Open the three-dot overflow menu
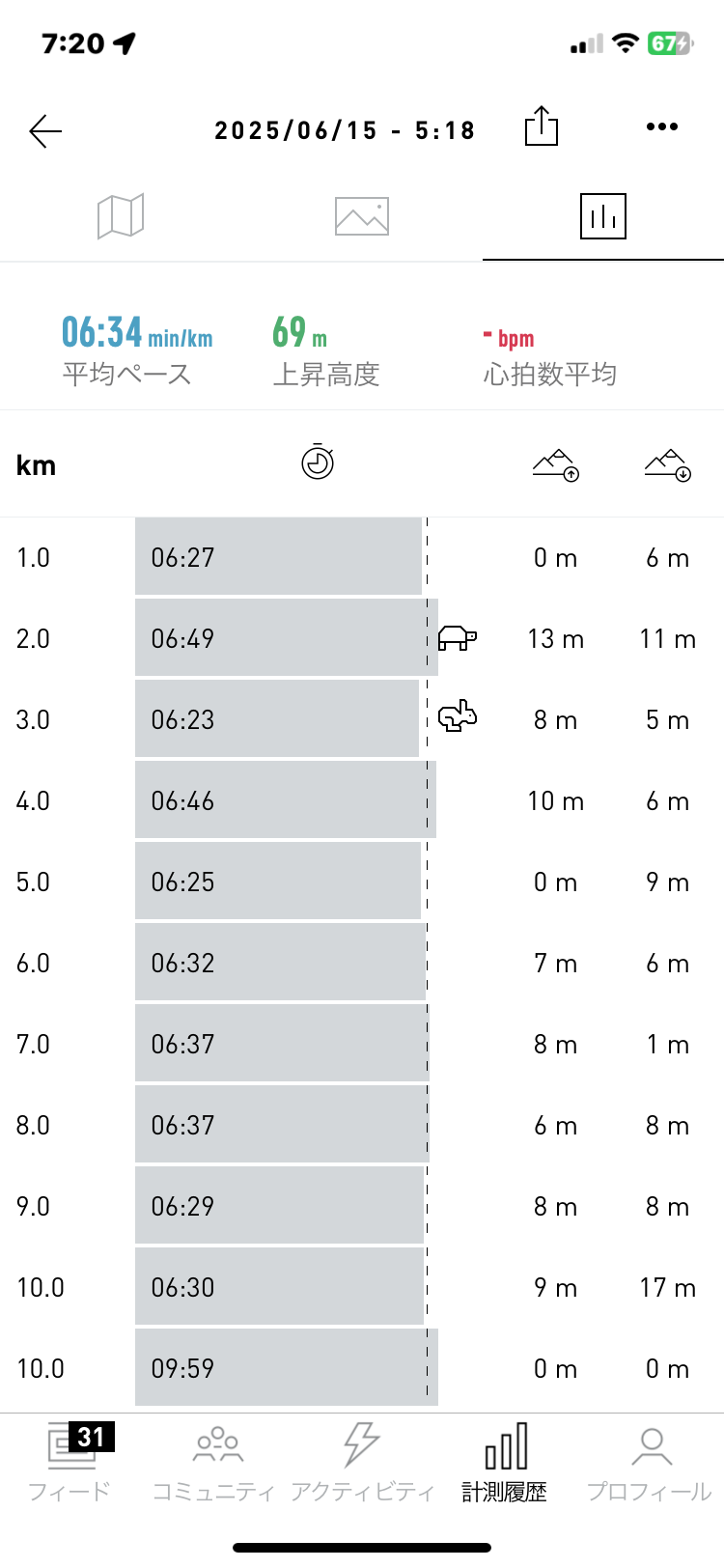724x1568 pixels. coord(662,126)
